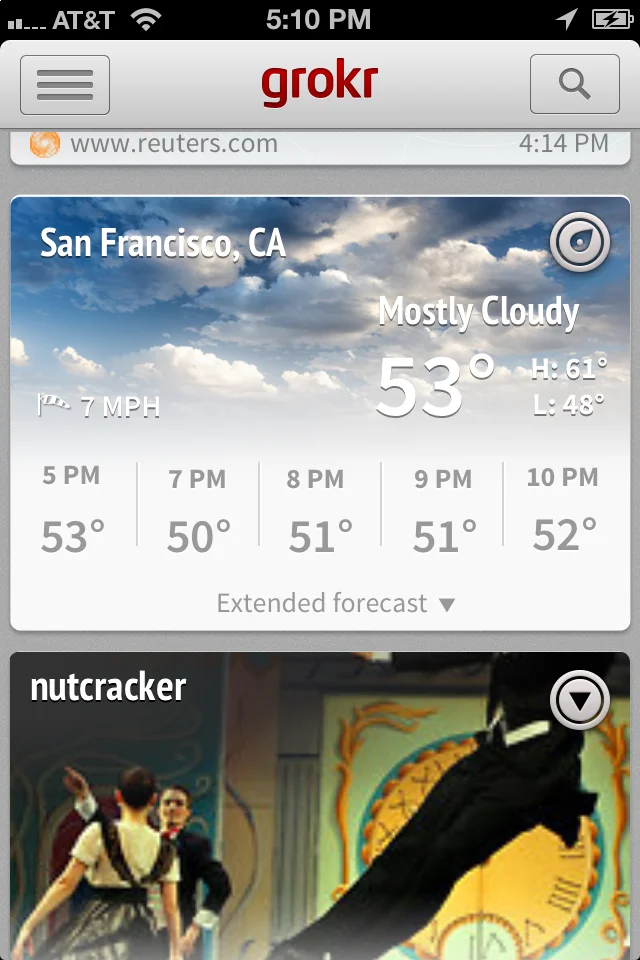Screen dimensions: 640x960
Task: Open the www.reuters.com article card
Action: (320, 145)
